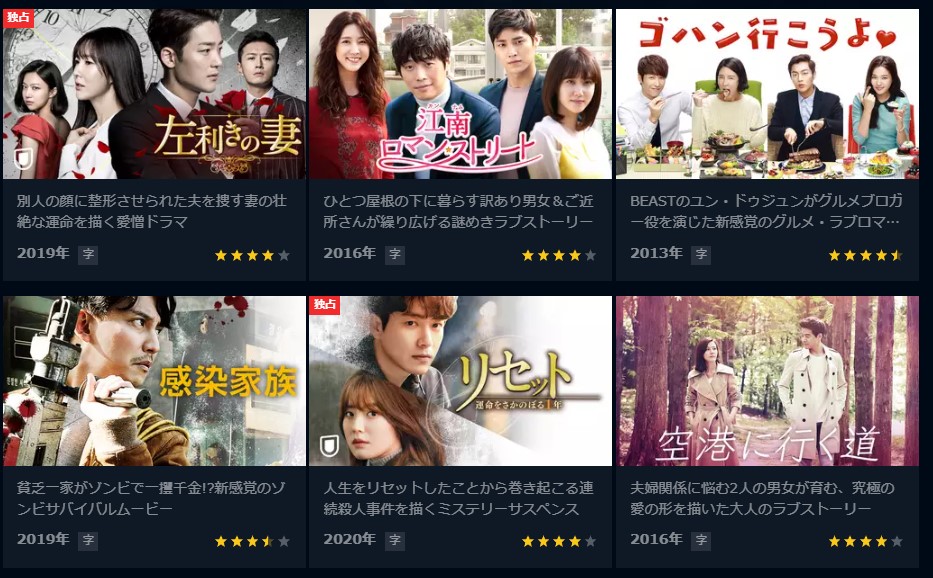Screen dimensions: 933x578
Task: Open the zombie movie 感染家族
Action: pyautogui.click(x=154, y=381)
